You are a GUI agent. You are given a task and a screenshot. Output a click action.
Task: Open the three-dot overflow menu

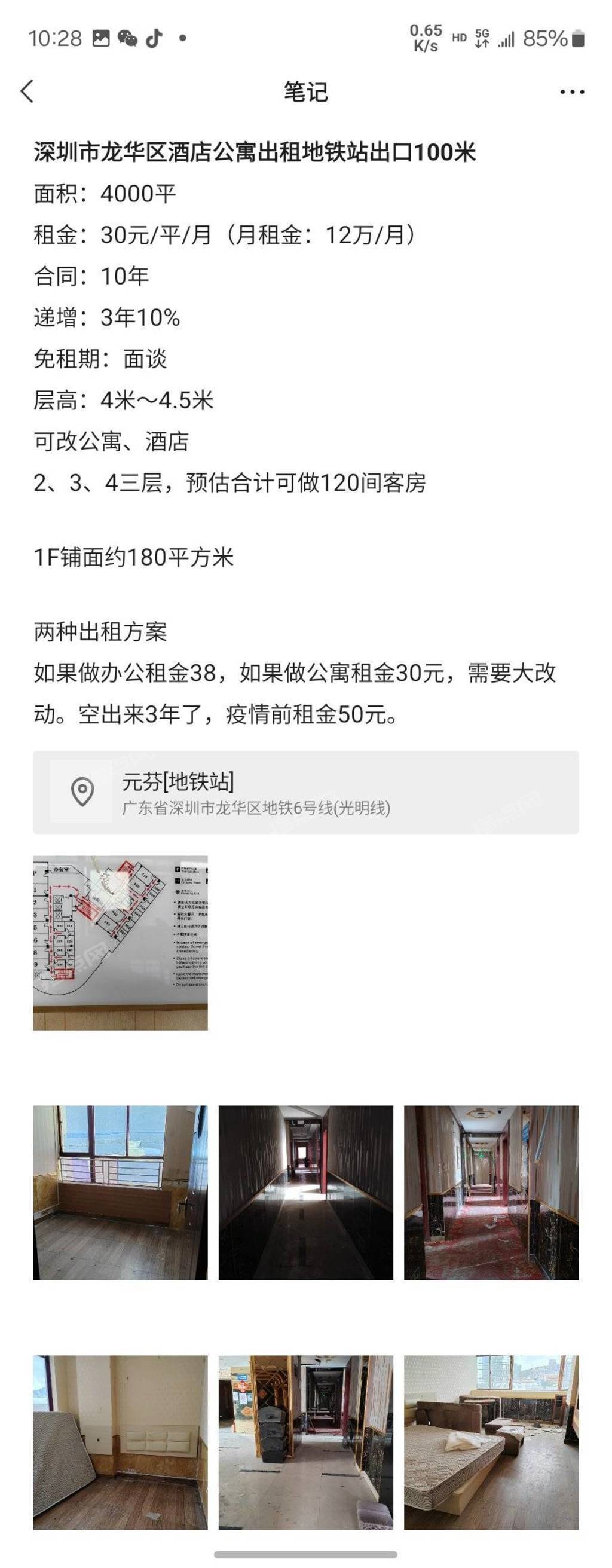point(571,93)
